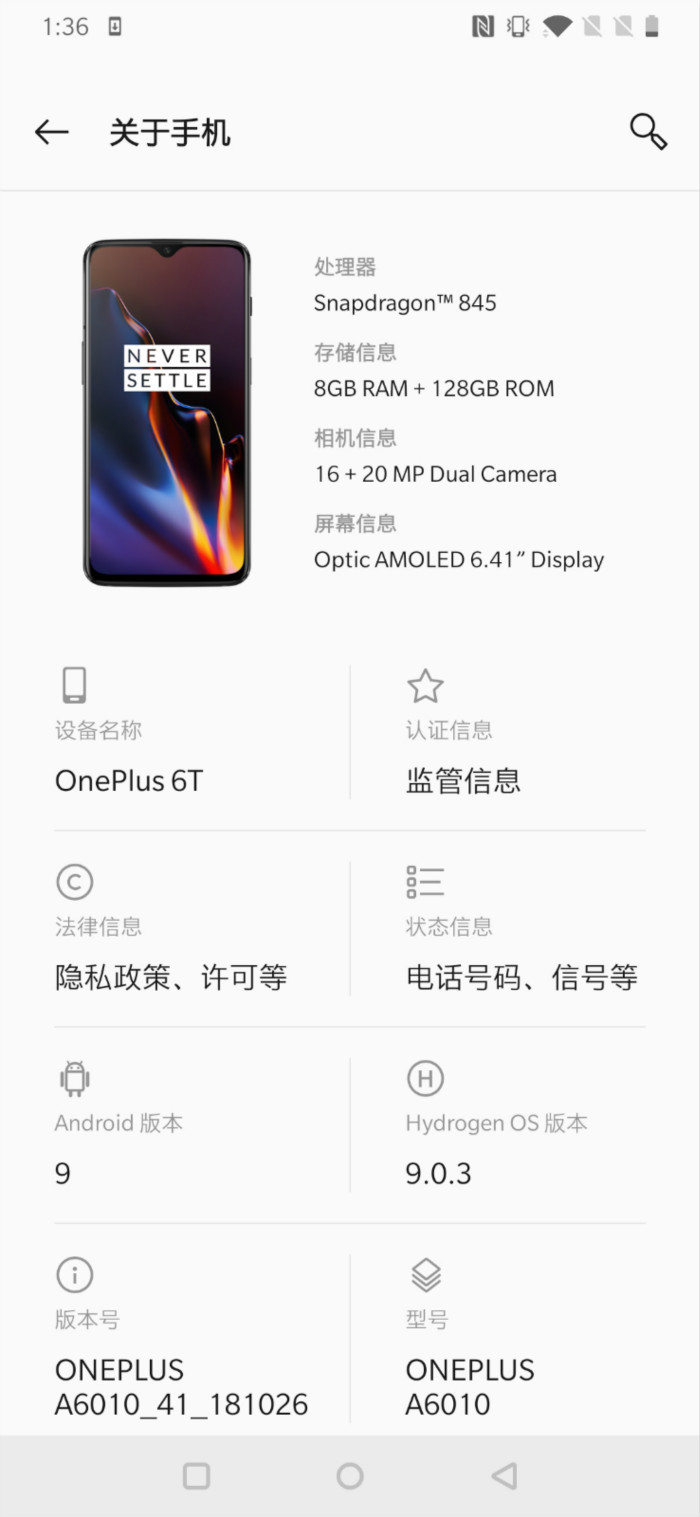700x1517 pixels.
Task: Open the search magnifier icon
Action: coord(648,132)
